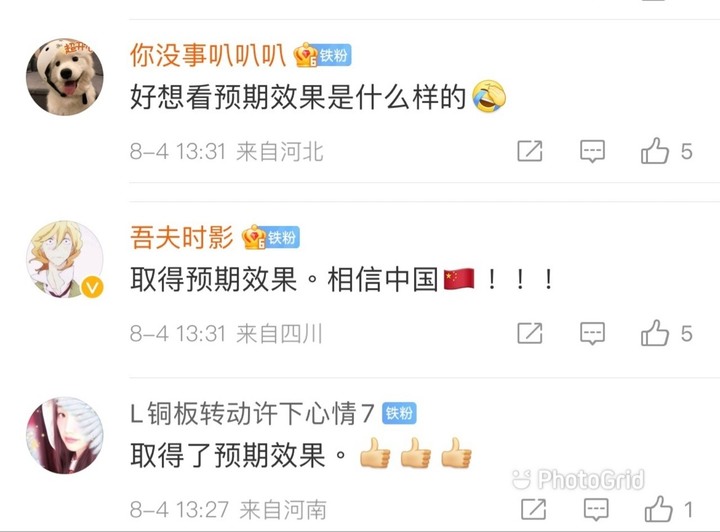Open L铜板转动许下心情7's avatar
The image size is (720, 532).
64,435
